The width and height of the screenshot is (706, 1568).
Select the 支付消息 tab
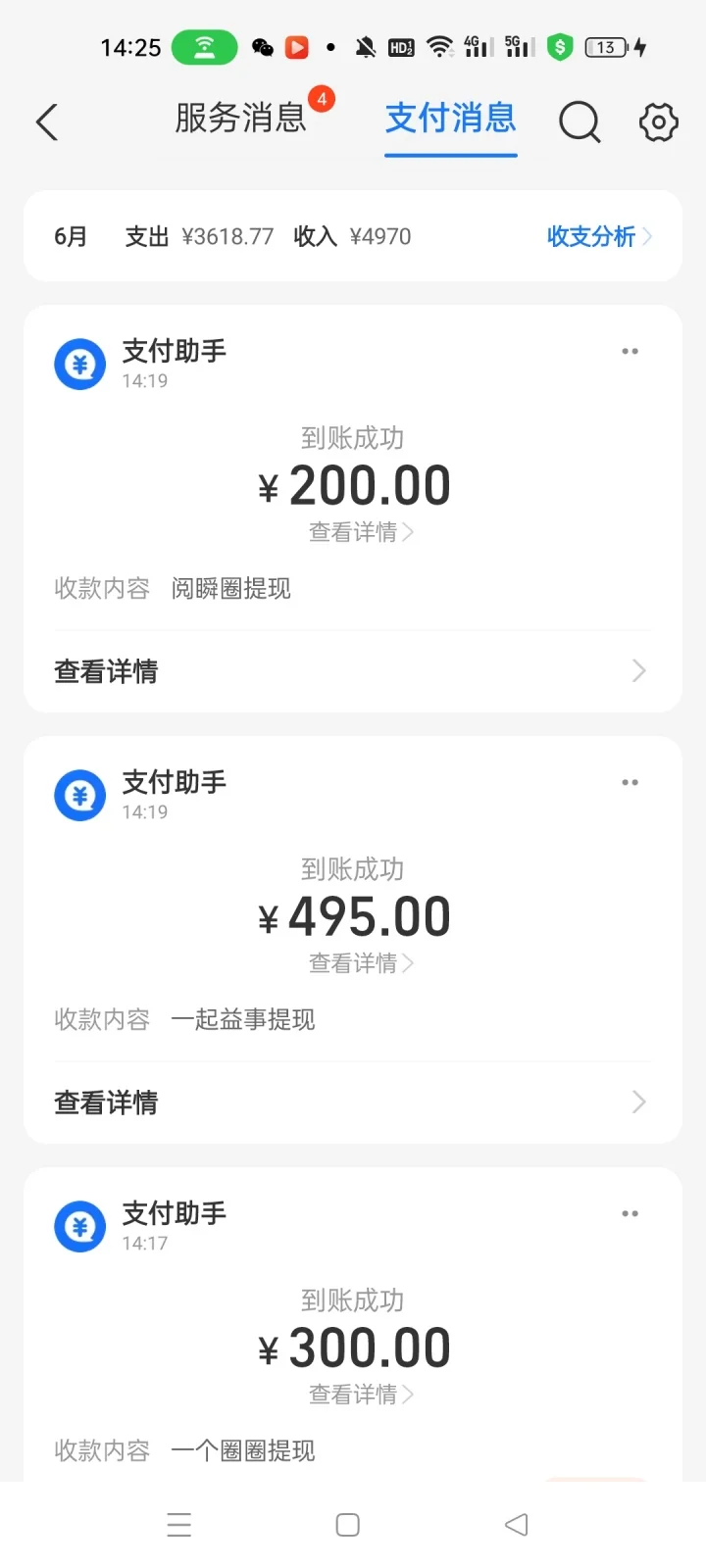coord(450,119)
